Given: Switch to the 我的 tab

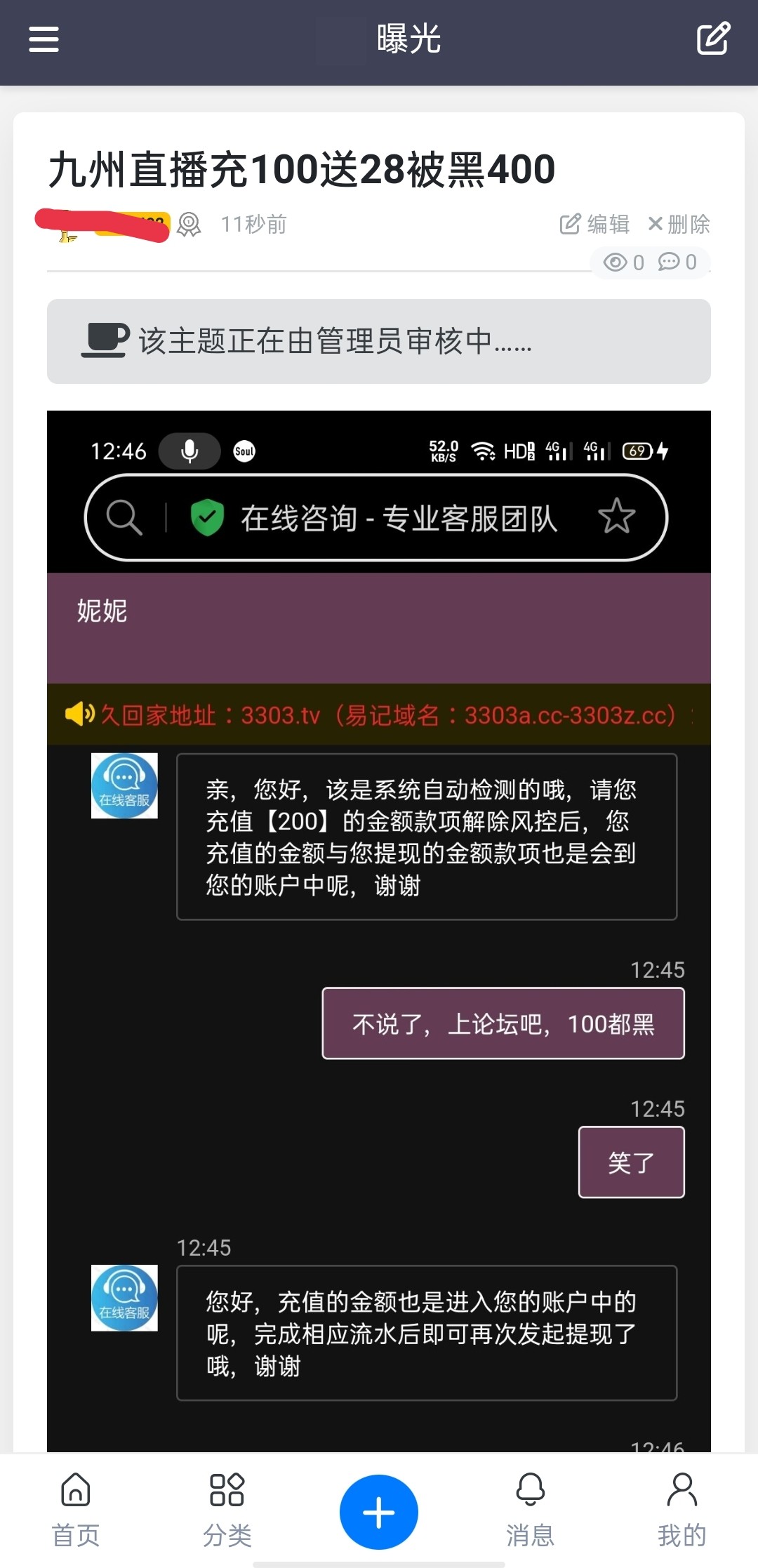Looking at the screenshot, I should (x=681, y=1510).
